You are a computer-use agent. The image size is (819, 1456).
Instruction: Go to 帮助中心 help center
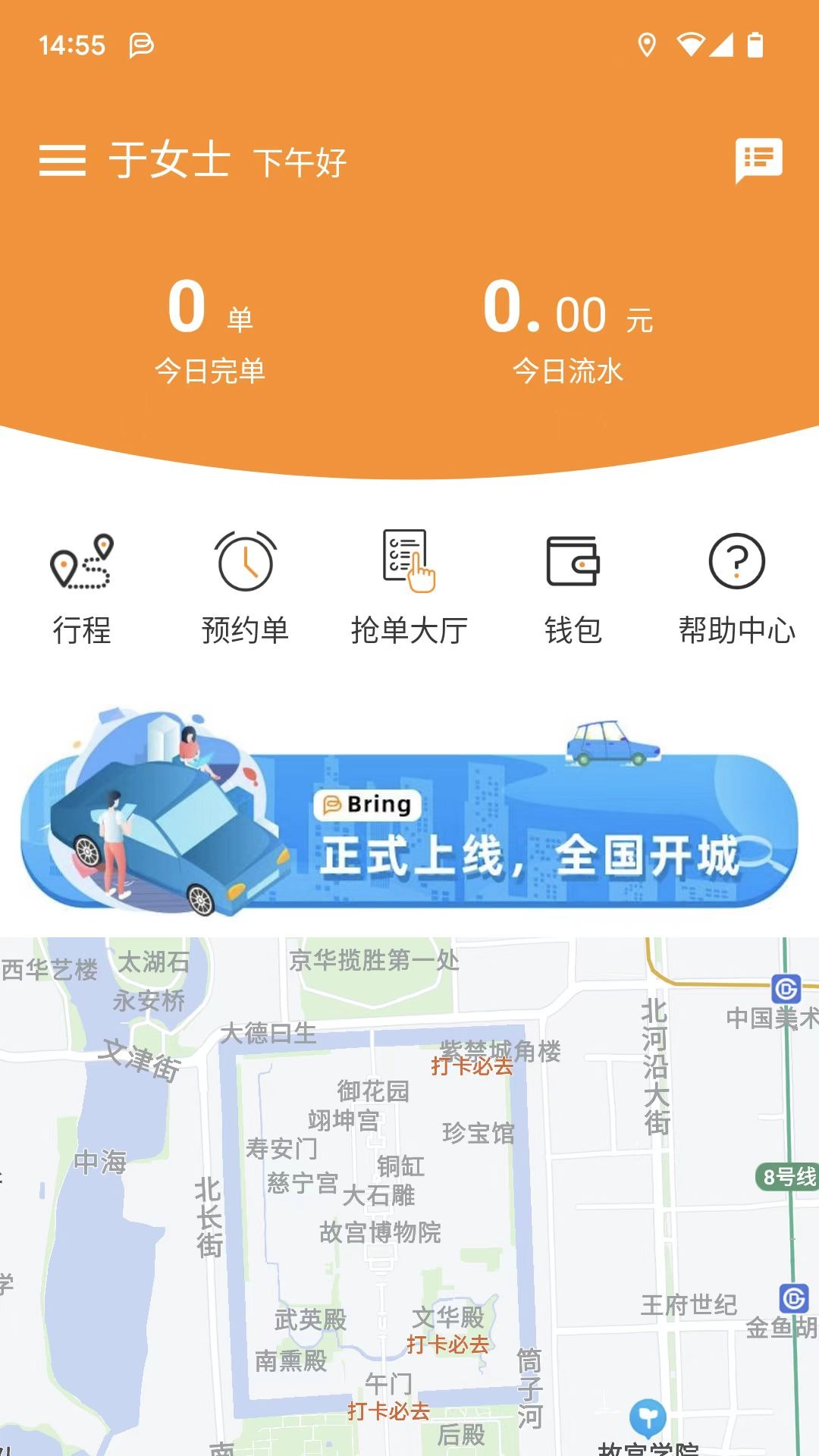tap(736, 588)
